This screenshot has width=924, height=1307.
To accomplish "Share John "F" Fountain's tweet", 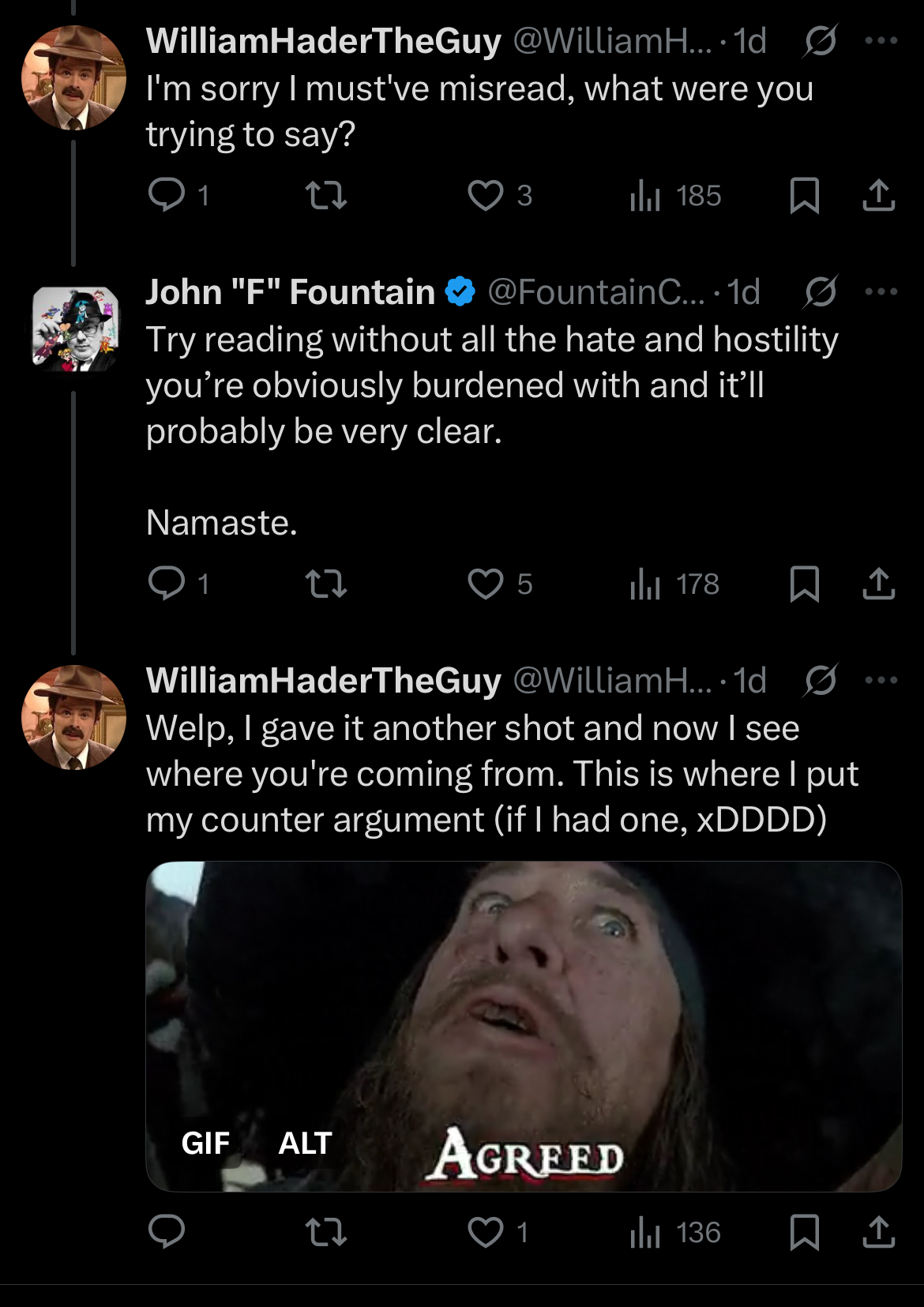I will 878,584.
